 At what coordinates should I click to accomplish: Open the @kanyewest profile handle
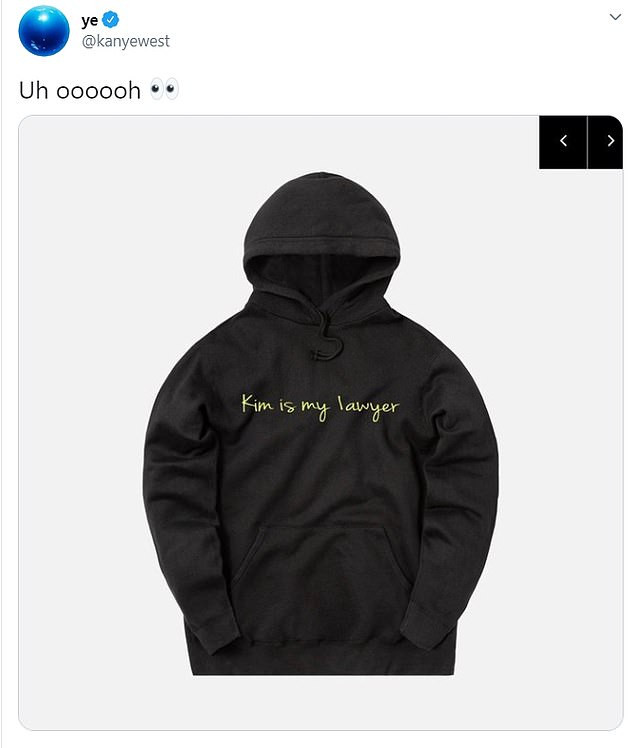coord(125,41)
